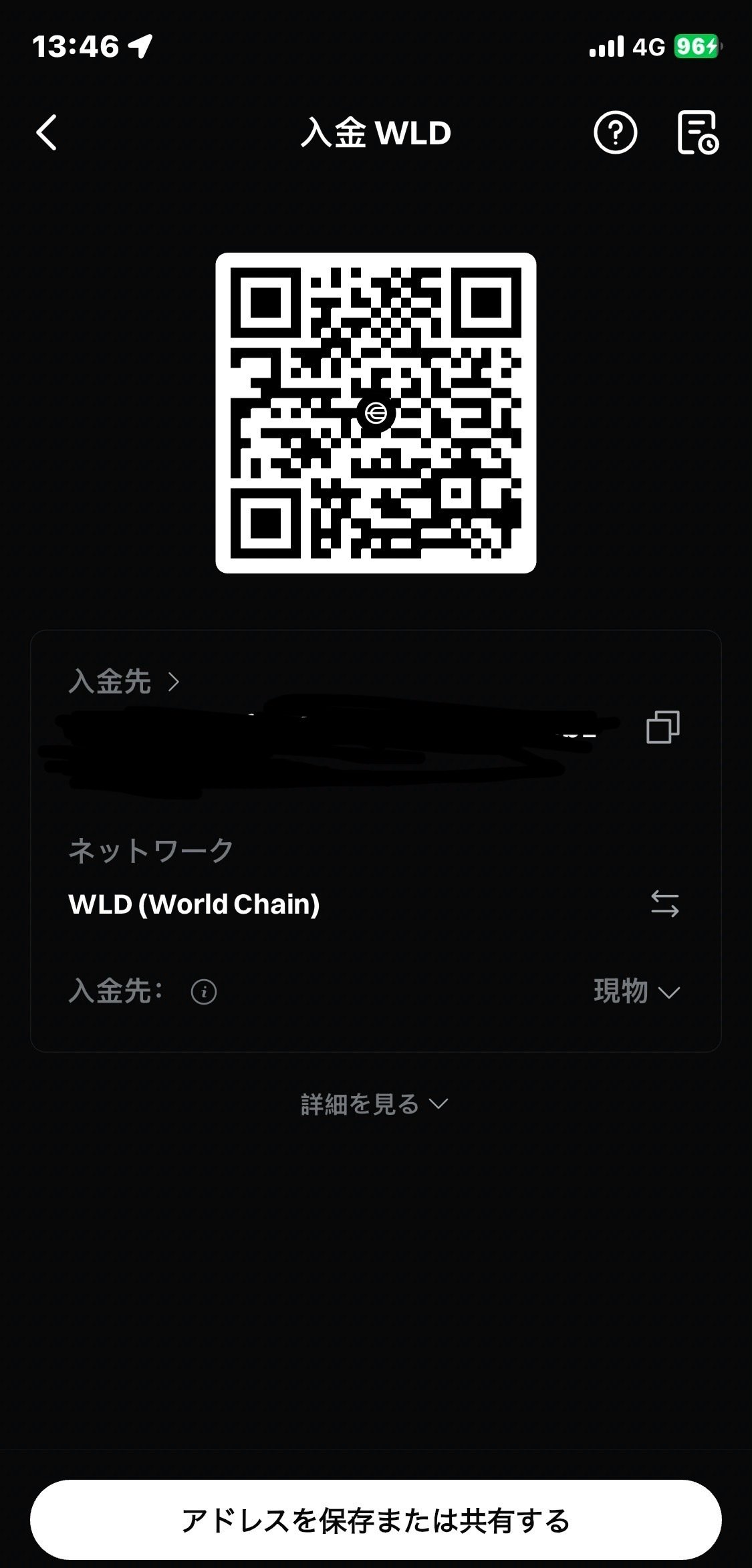This screenshot has height=1568, width=752.
Task: Tap アドレスを保存または共有する button
Action: coord(376,1520)
